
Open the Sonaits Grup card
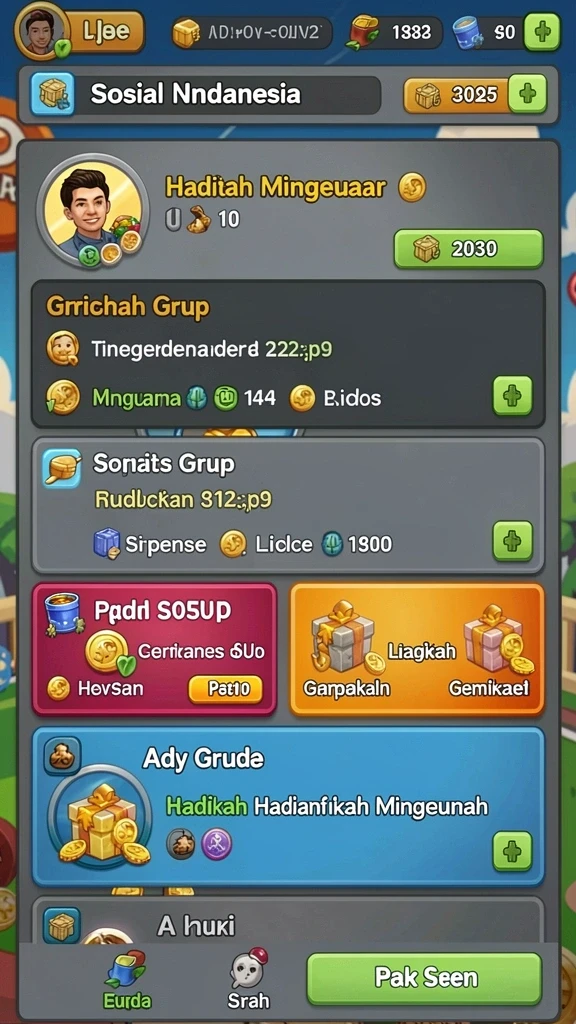tap(288, 505)
